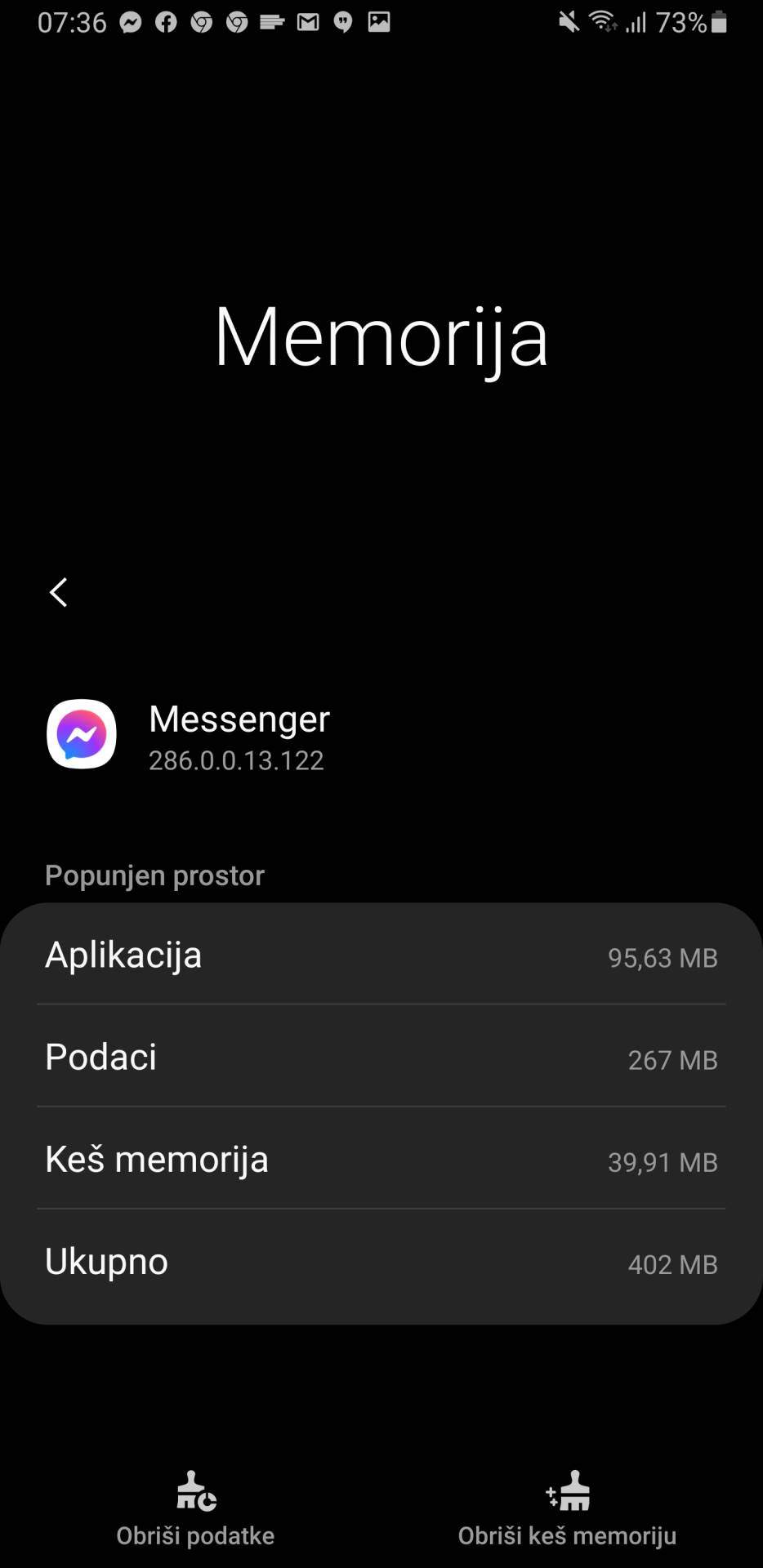Image resolution: width=763 pixels, height=1568 pixels.
Task: Tap the back arrow above Messenger
Action: [x=59, y=594]
